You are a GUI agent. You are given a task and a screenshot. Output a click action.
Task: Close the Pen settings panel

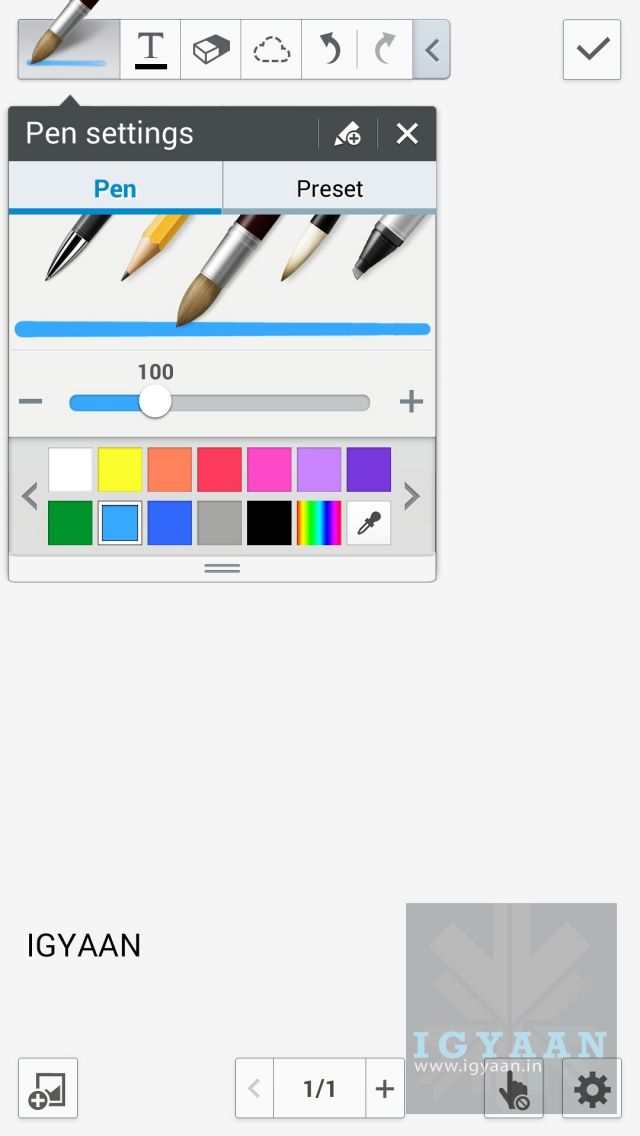[407, 134]
